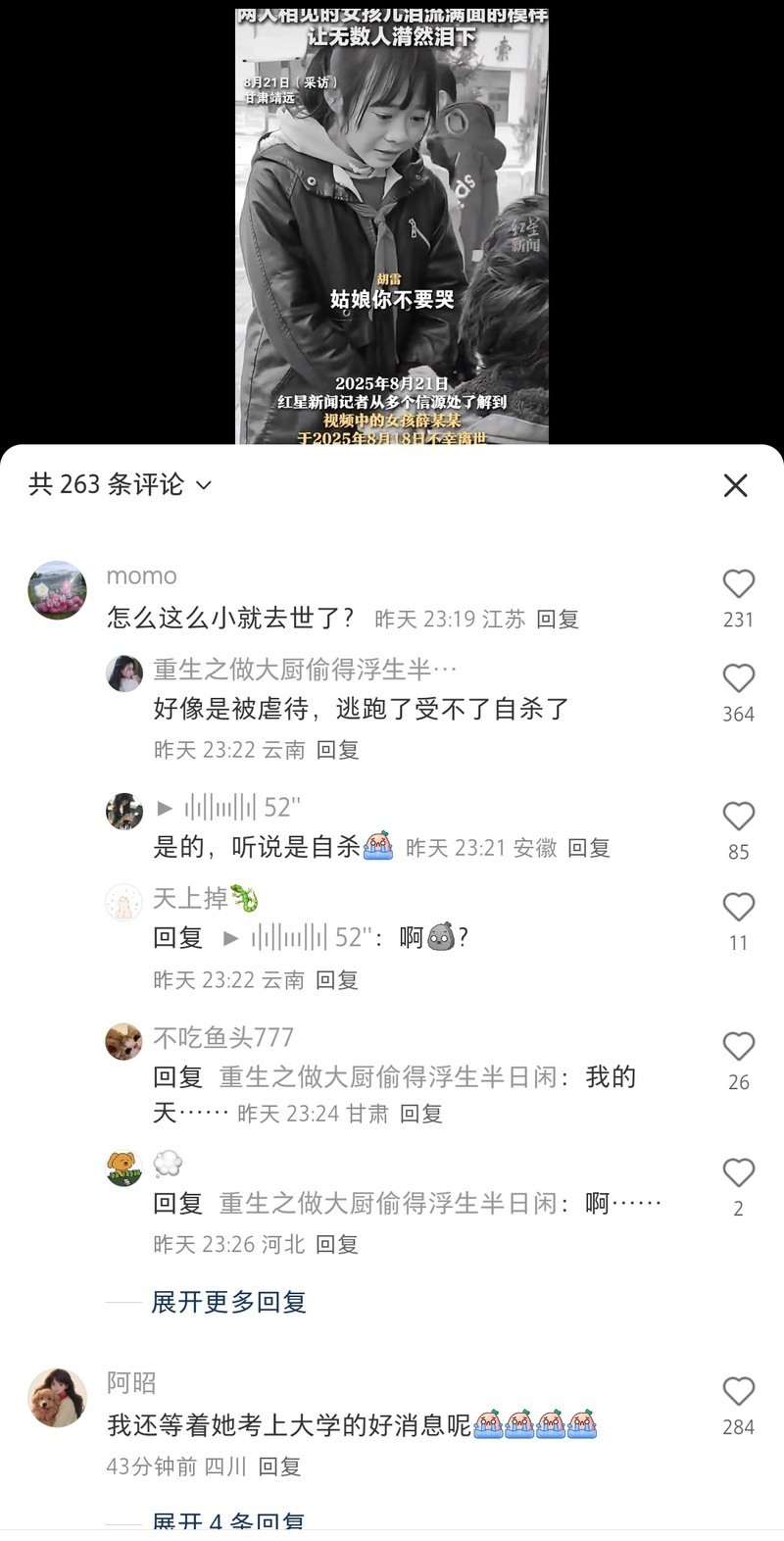Image resolution: width=784 pixels, height=1541 pixels.
Task: Like 天上掉's reply
Action: point(738,908)
